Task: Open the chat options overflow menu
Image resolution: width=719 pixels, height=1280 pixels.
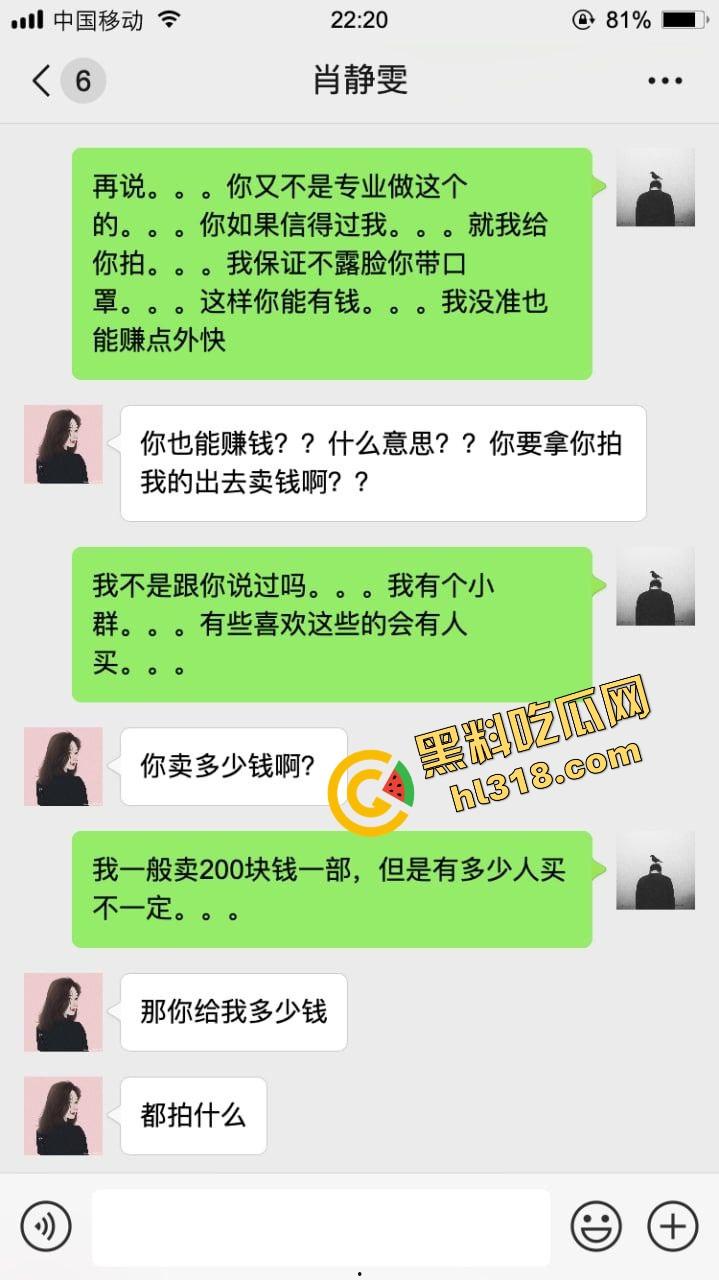Action: click(664, 81)
